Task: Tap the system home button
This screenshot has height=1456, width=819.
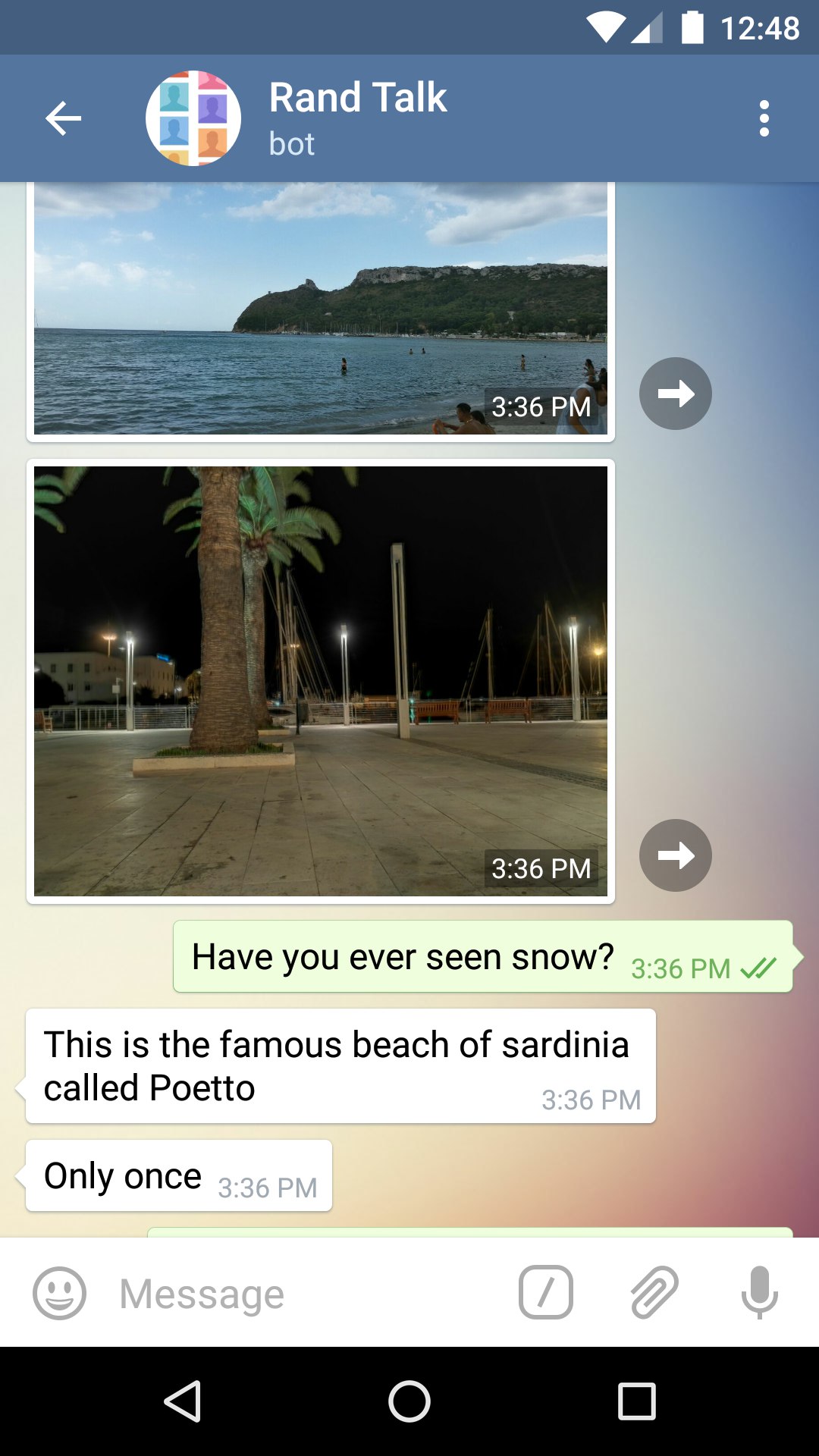Action: point(409,1401)
